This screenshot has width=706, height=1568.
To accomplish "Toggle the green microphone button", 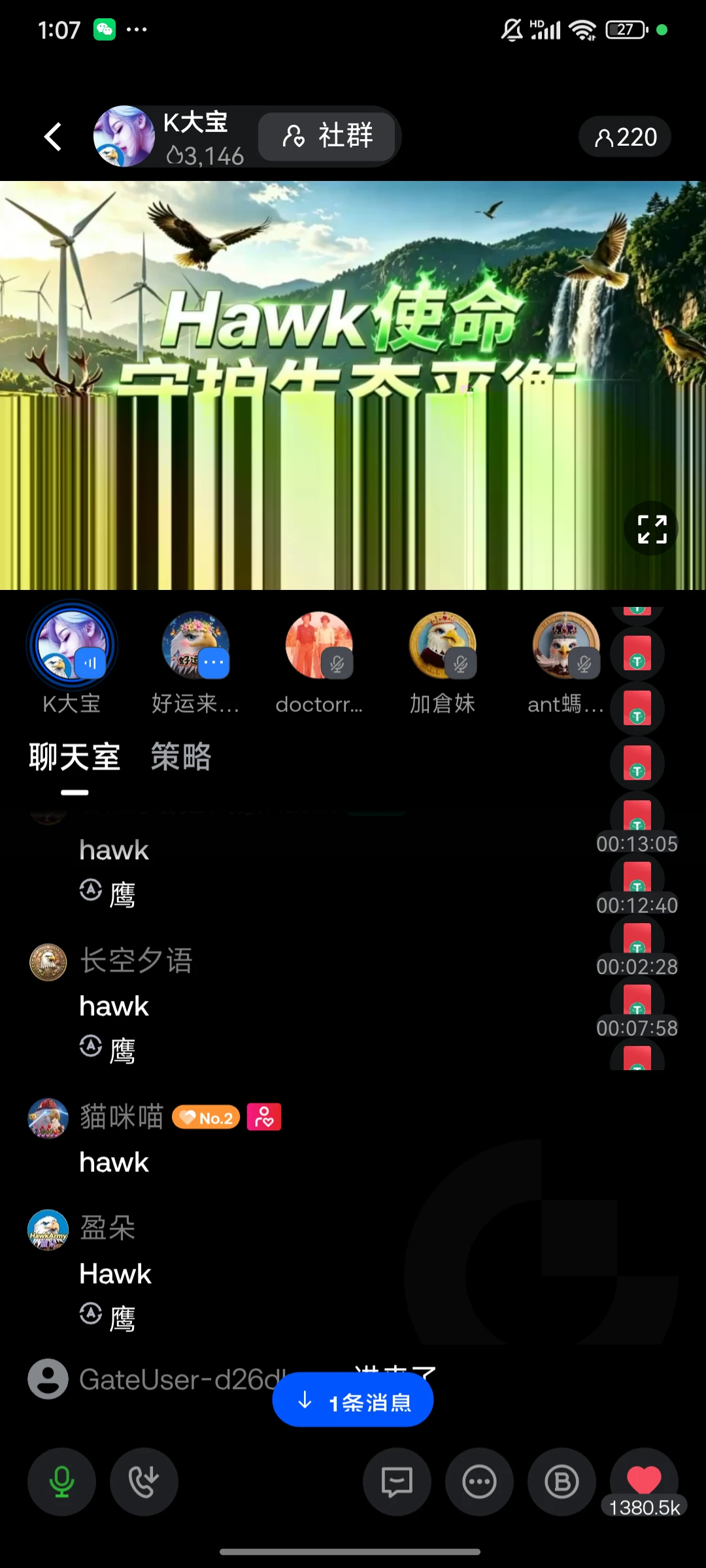I will tap(61, 1482).
